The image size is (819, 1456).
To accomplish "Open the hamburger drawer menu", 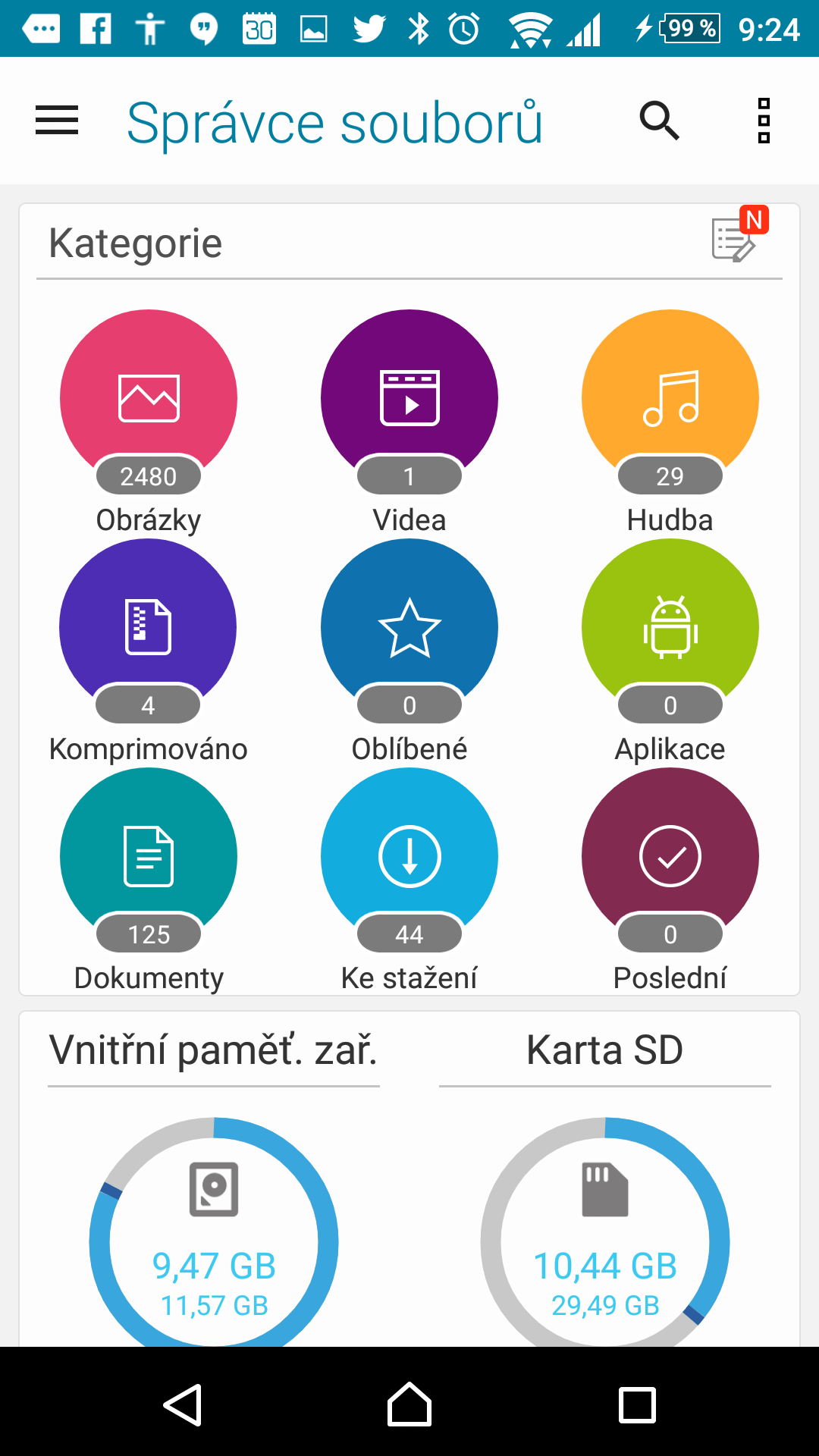I will pyautogui.click(x=57, y=121).
